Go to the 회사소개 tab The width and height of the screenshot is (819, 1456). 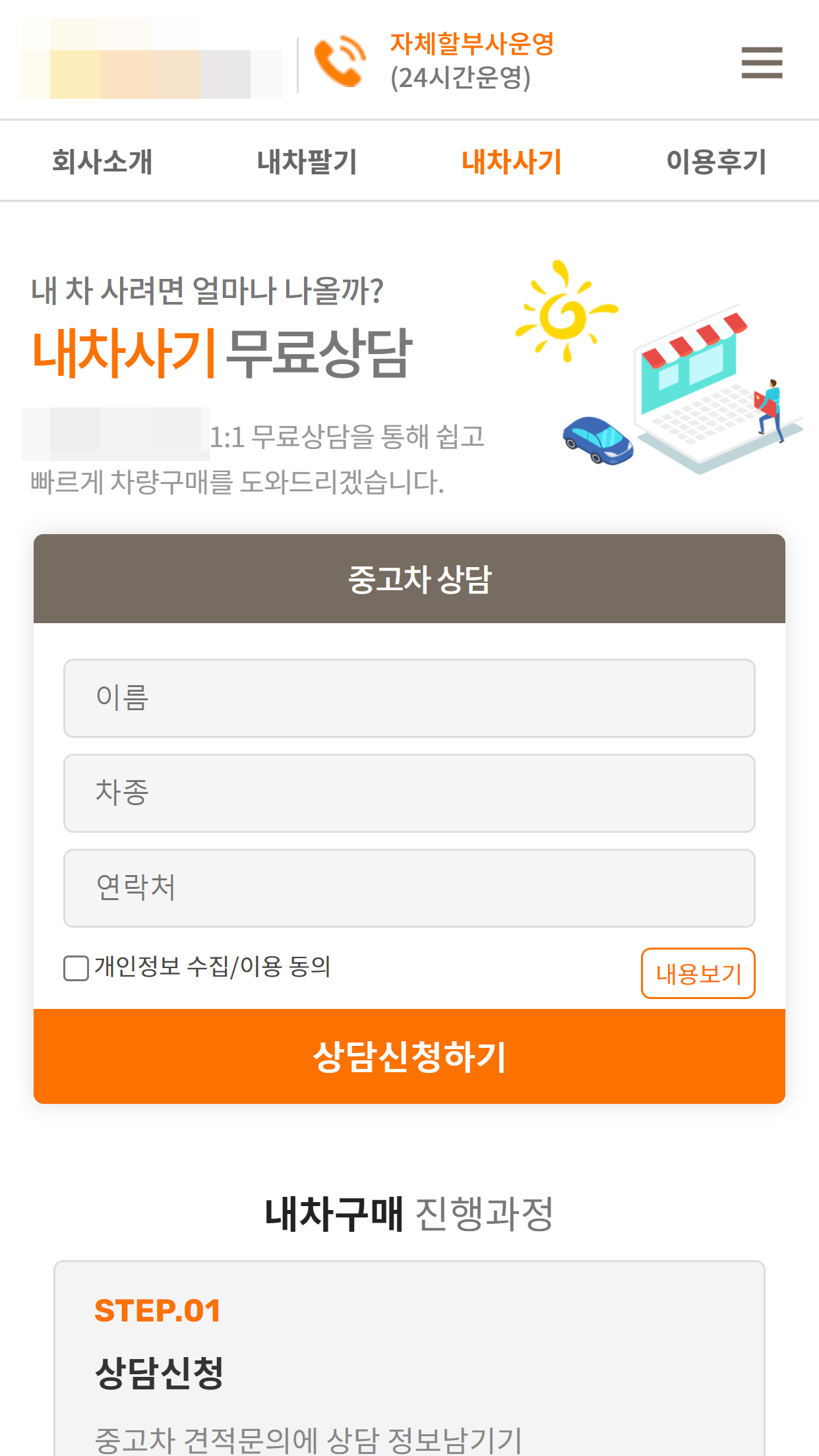coord(102,162)
